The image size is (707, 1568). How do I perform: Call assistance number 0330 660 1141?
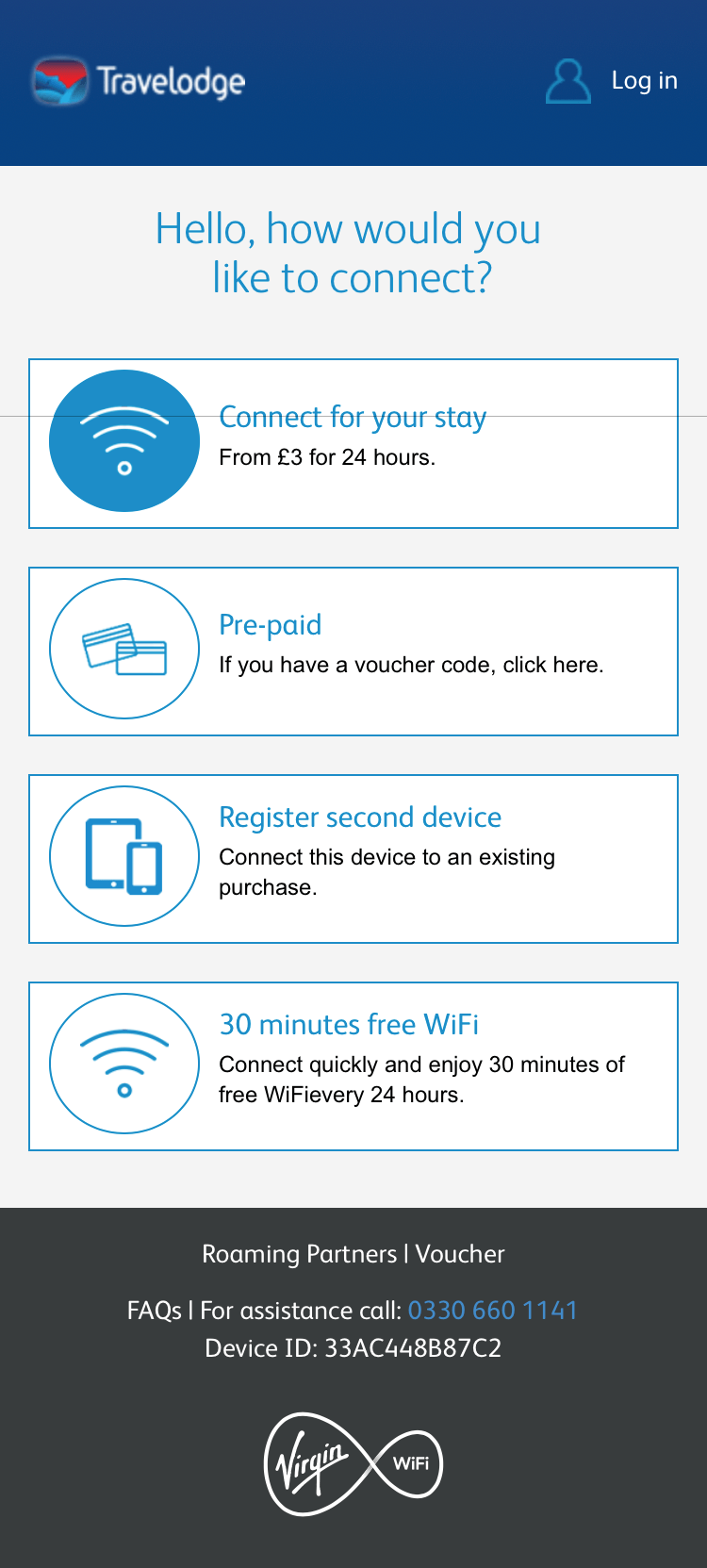coord(492,1311)
